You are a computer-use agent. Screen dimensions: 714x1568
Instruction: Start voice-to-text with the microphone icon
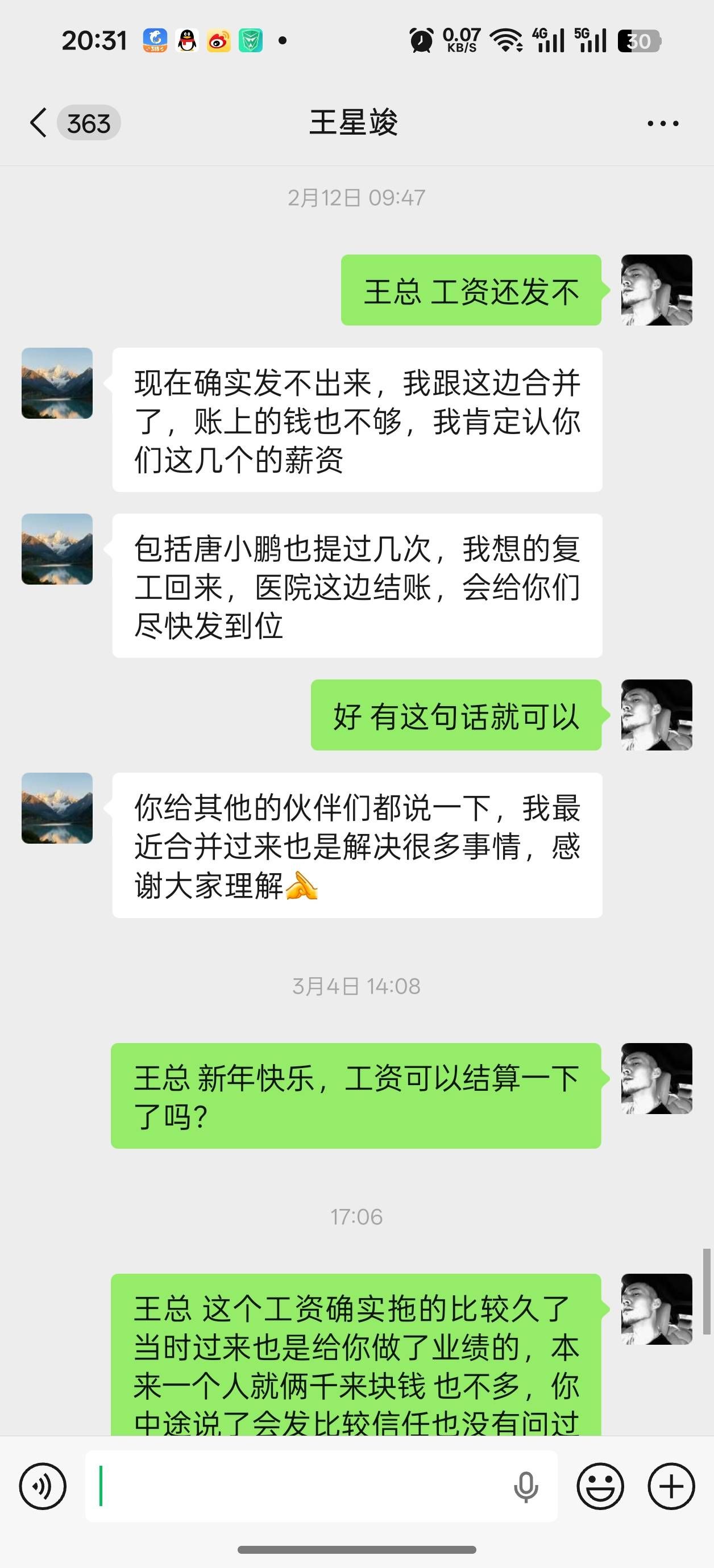point(525,1486)
